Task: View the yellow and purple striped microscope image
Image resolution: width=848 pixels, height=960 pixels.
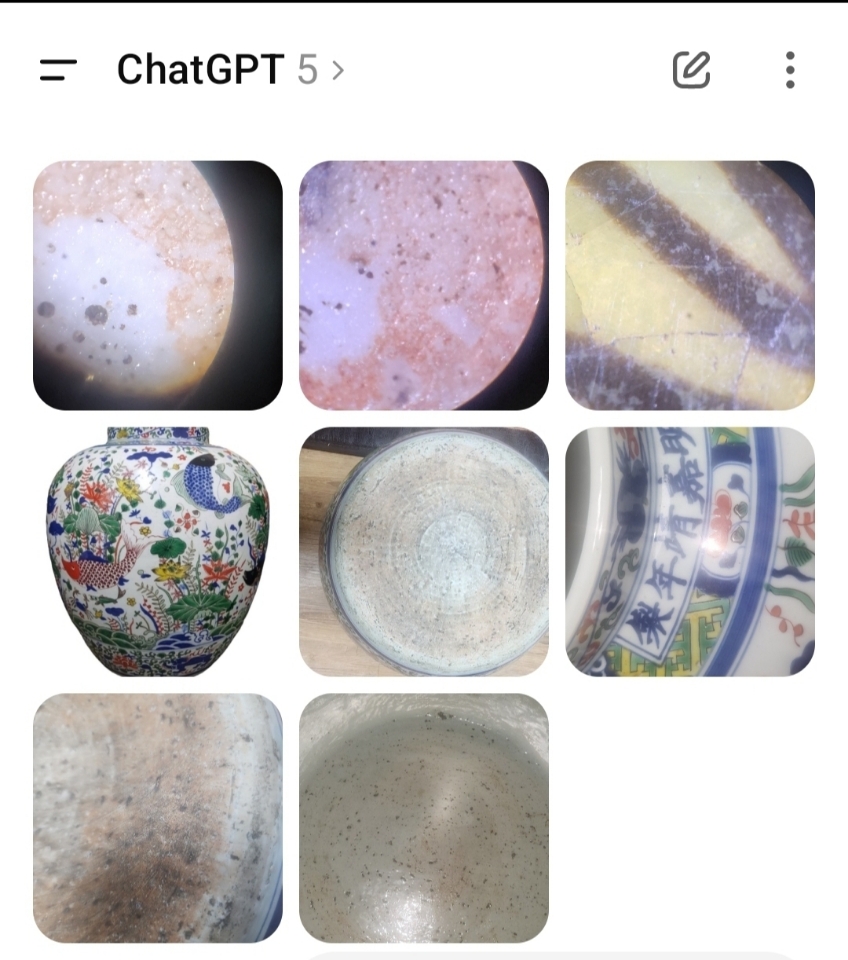Action: 690,286
